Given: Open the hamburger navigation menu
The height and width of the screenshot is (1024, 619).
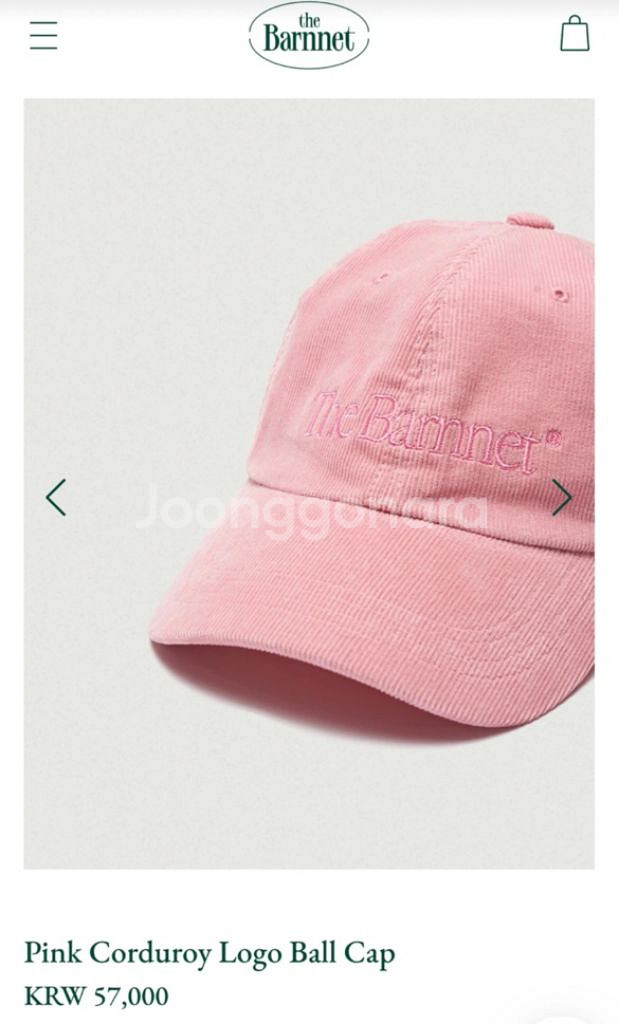Looking at the screenshot, I should [43, 35].
